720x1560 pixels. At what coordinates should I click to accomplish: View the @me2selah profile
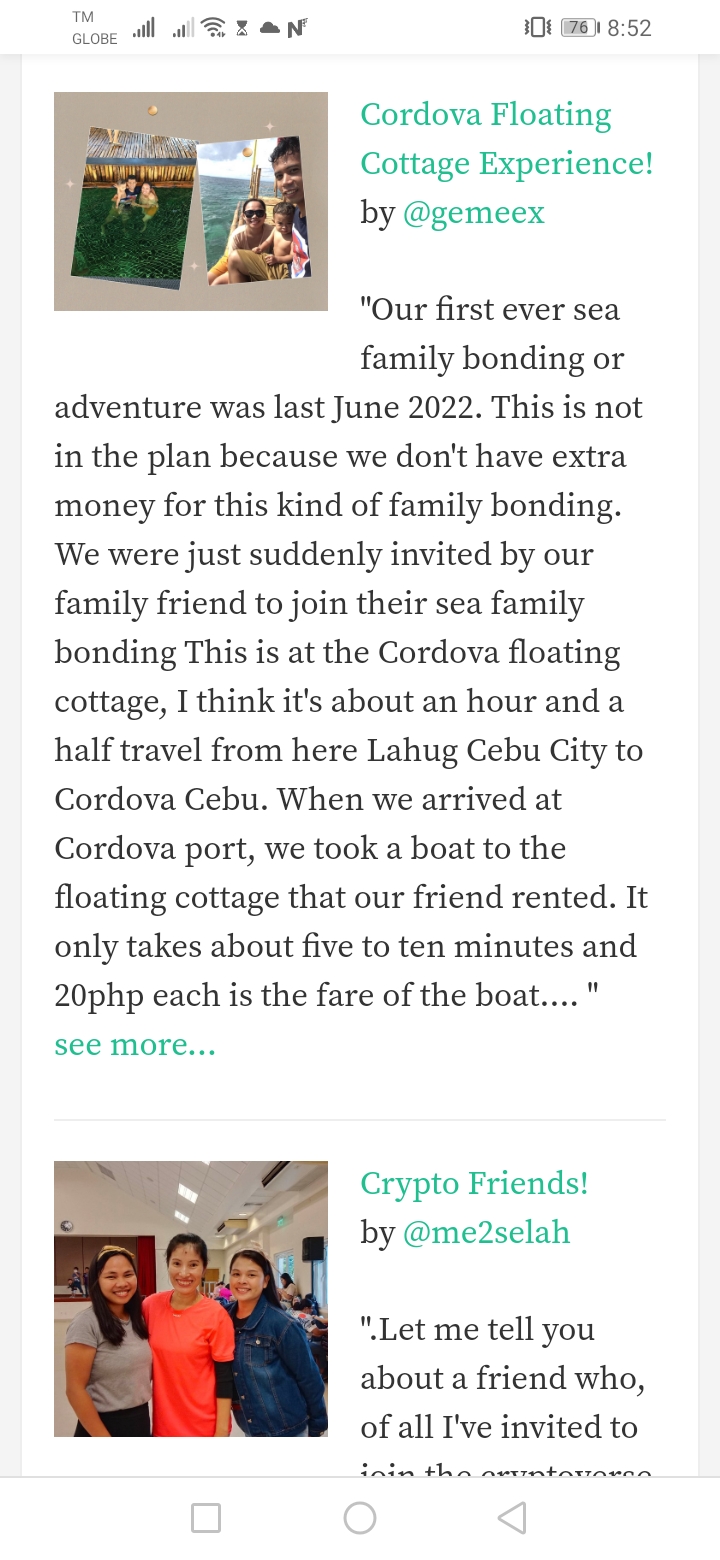486,1232
